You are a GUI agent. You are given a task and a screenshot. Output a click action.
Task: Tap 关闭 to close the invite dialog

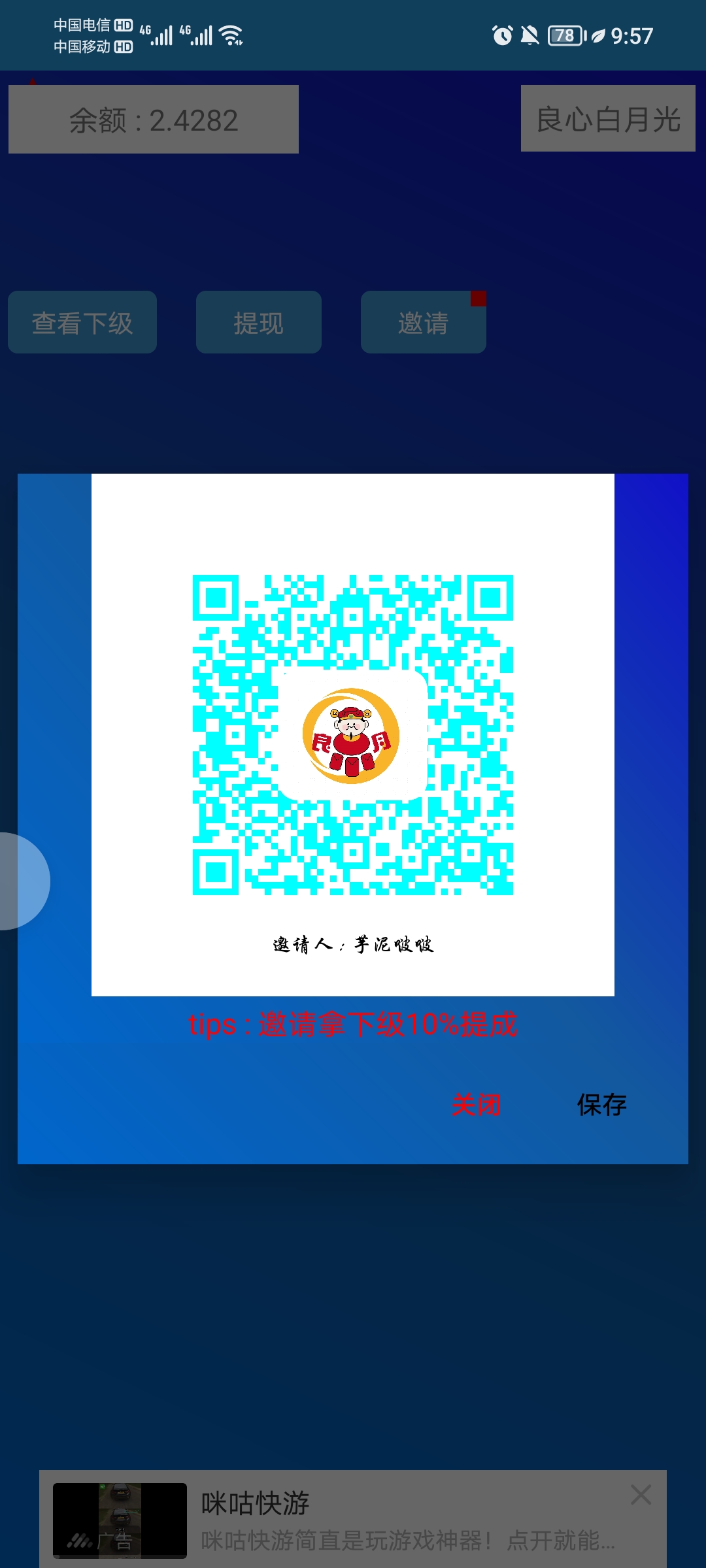(476, 1105)
